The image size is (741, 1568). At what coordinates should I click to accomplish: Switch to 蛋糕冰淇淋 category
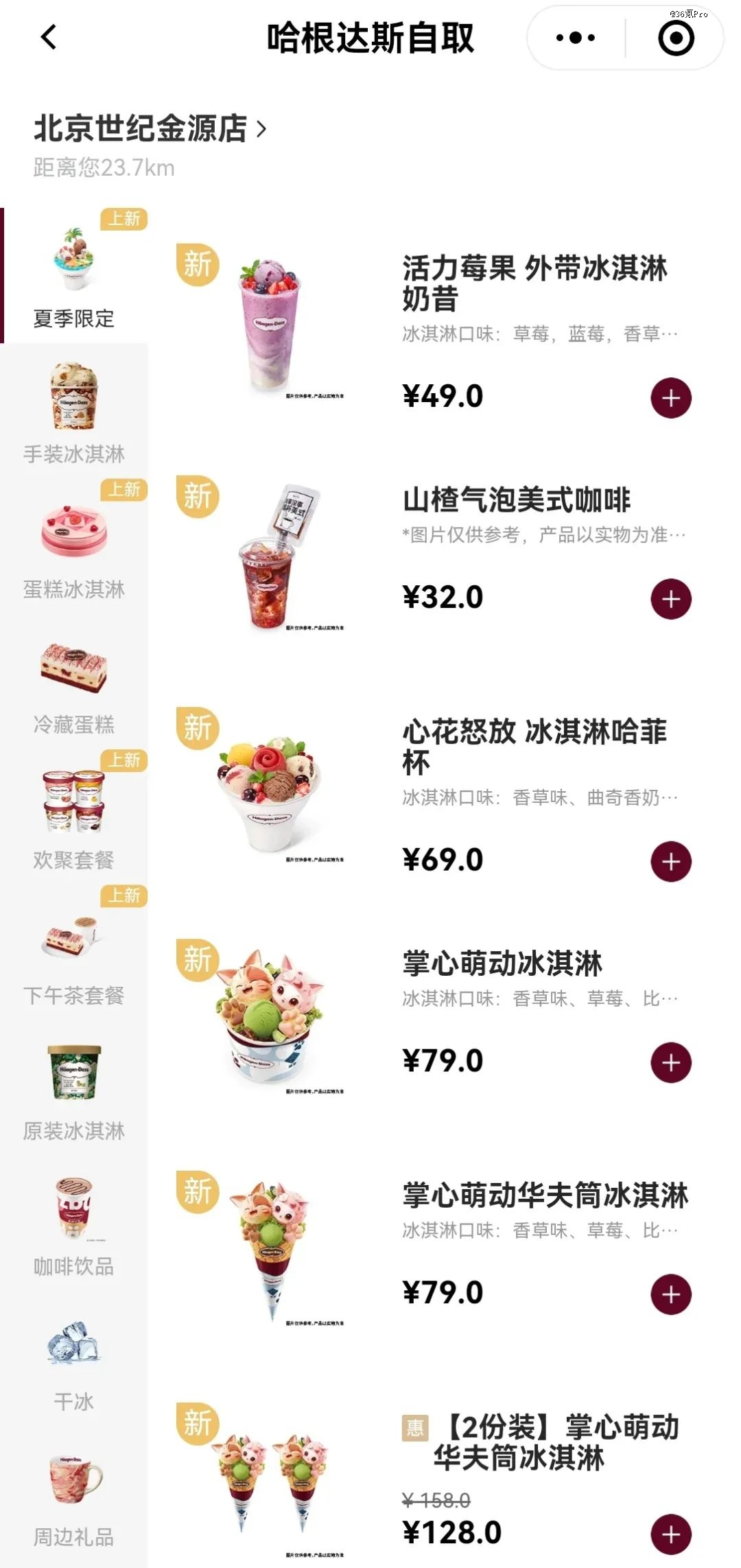[74, 547]
